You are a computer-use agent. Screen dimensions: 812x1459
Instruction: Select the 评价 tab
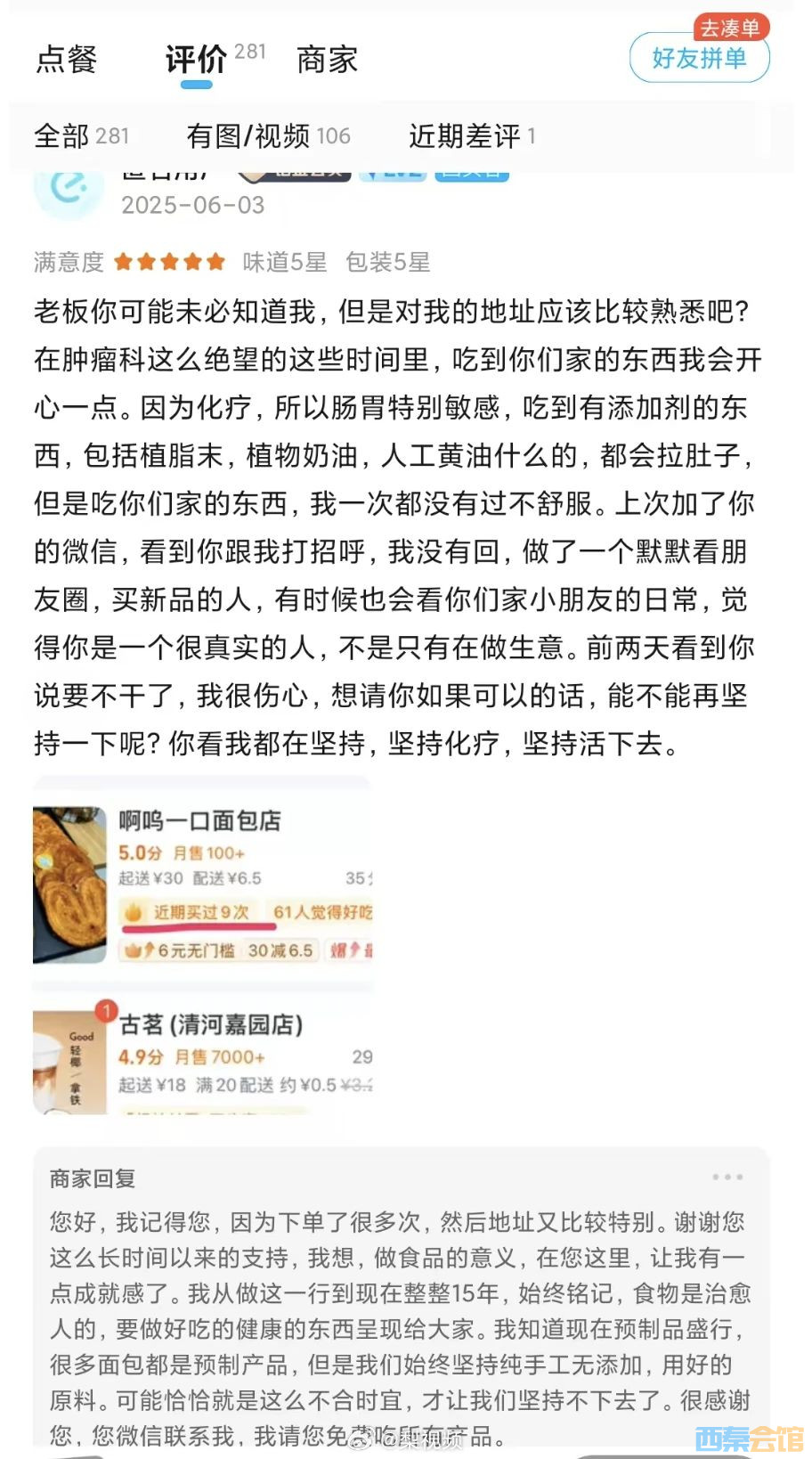point(197,60)
